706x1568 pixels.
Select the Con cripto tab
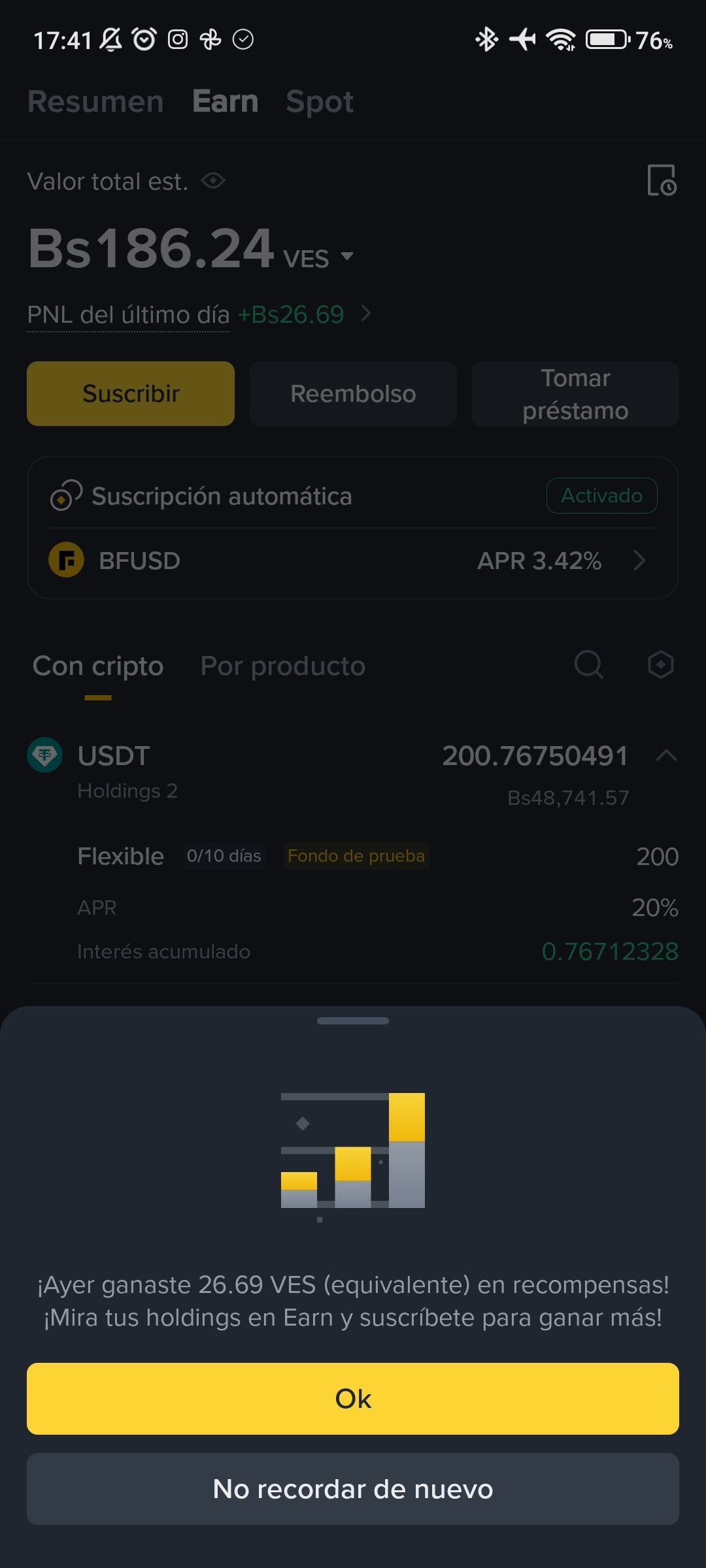98,666
